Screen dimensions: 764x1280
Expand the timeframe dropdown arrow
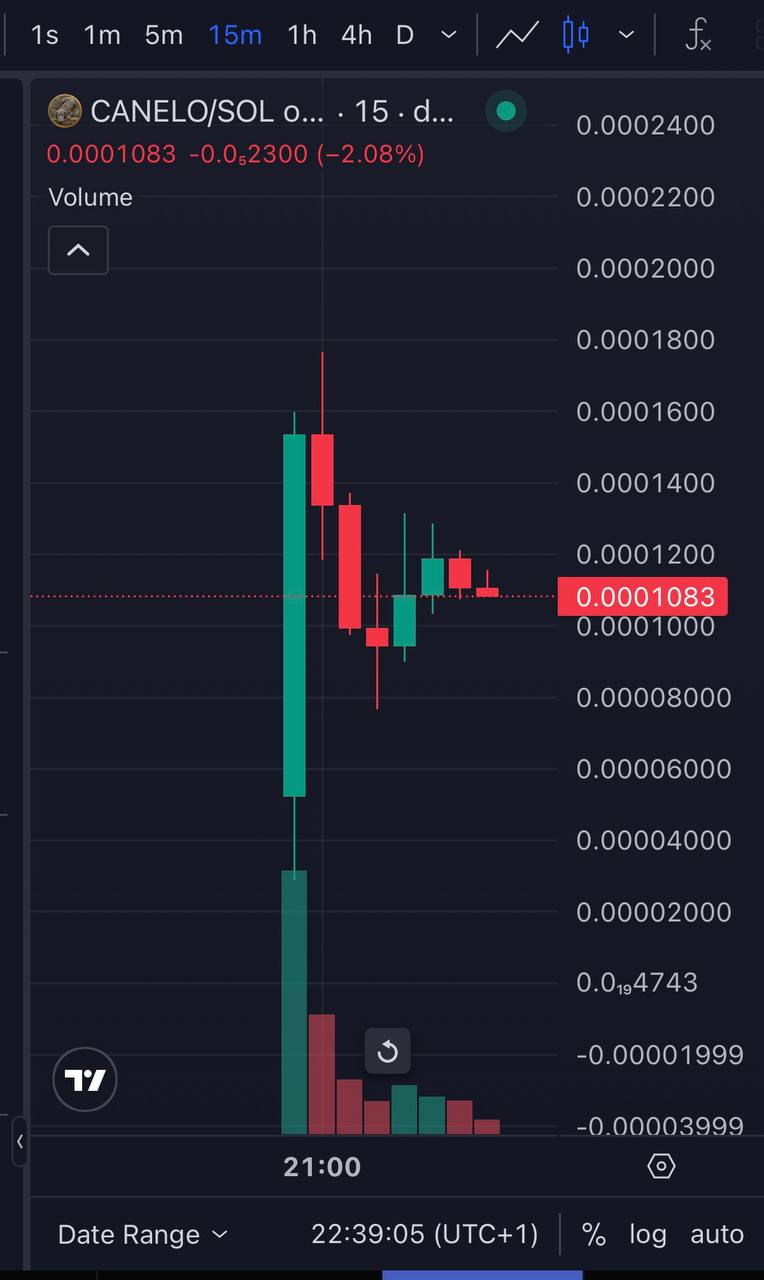click(449, 35)
